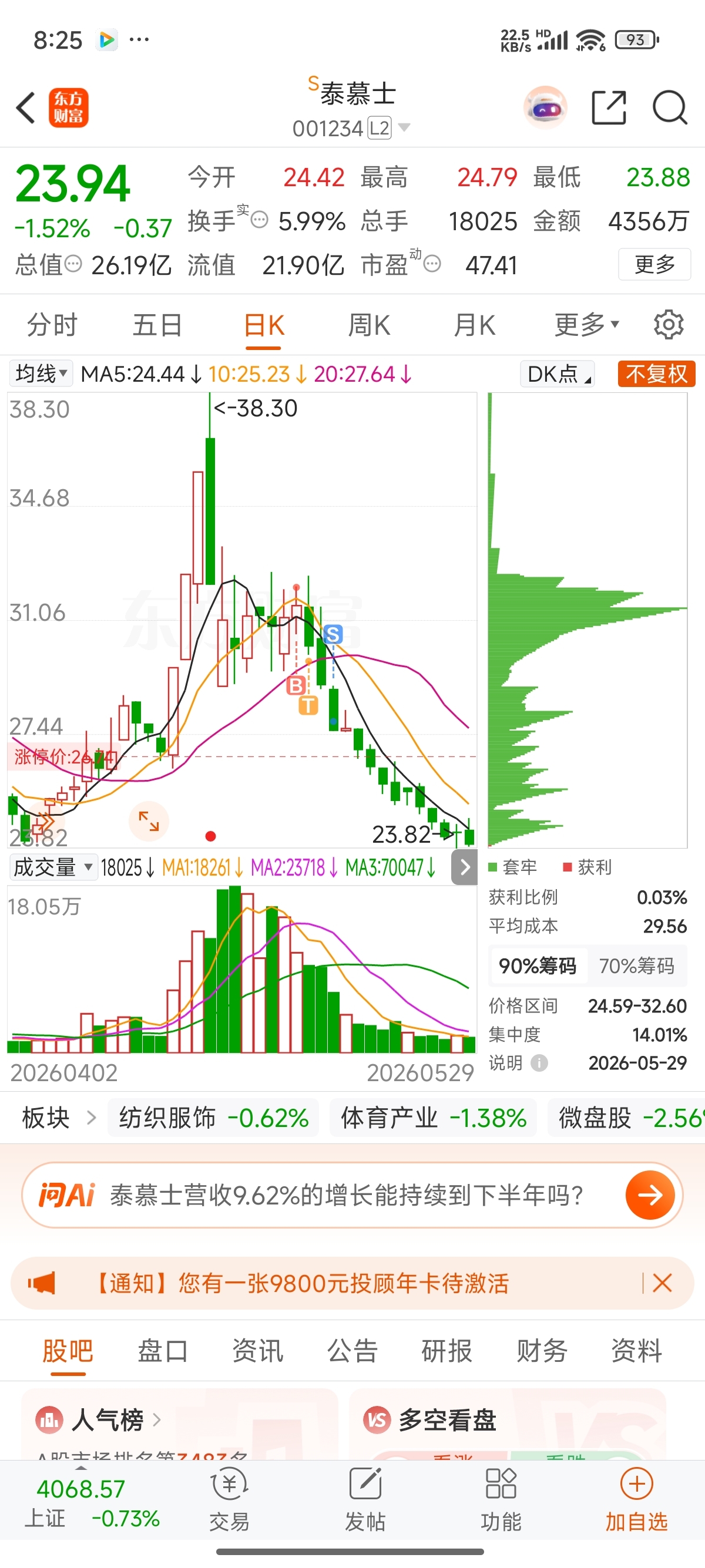The width and height of the screenshot is (705, 1568).
Task: Open 交易 in bottom bar
Action: point(230,1499)
